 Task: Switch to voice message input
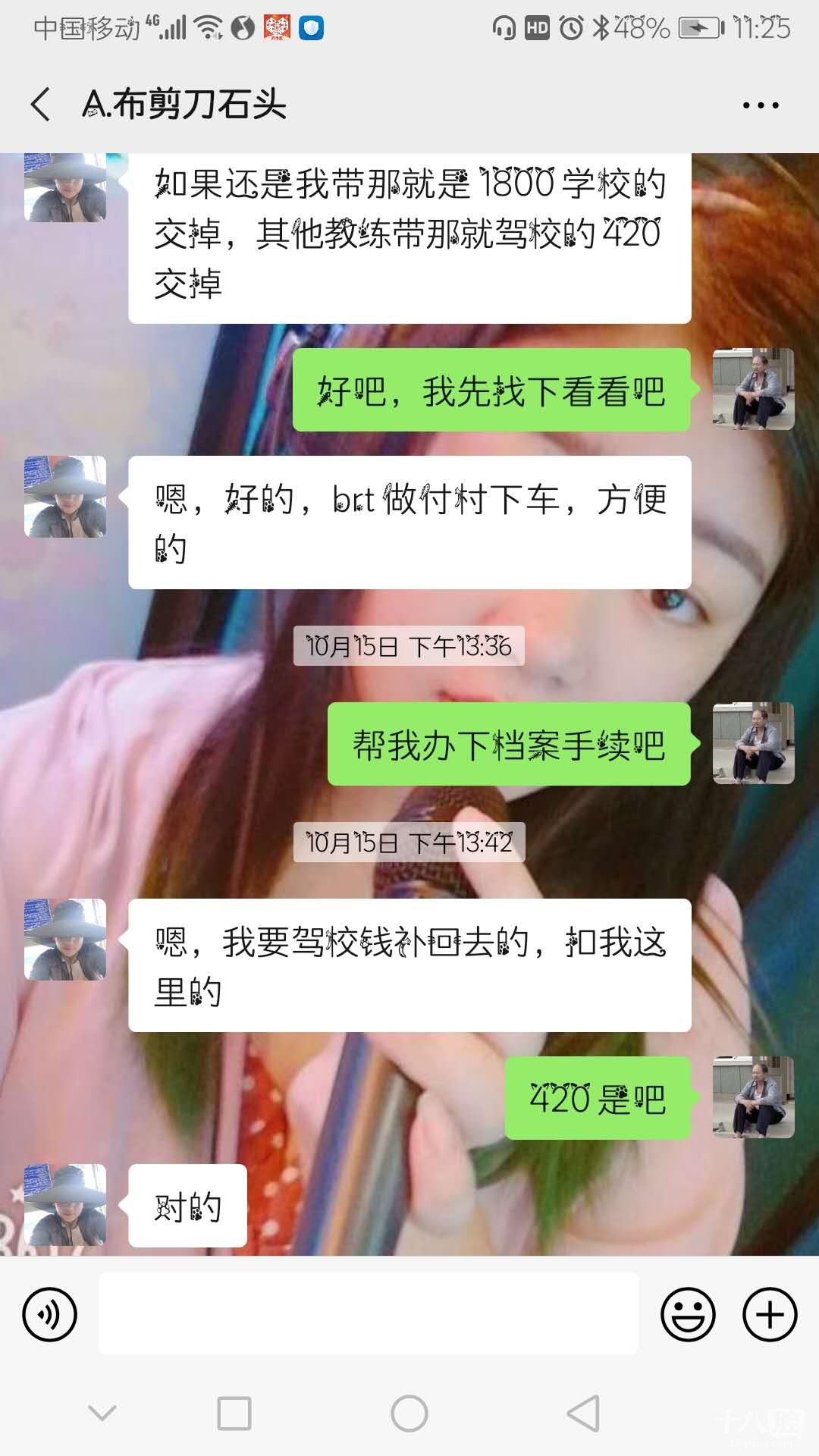[50, 1314]
